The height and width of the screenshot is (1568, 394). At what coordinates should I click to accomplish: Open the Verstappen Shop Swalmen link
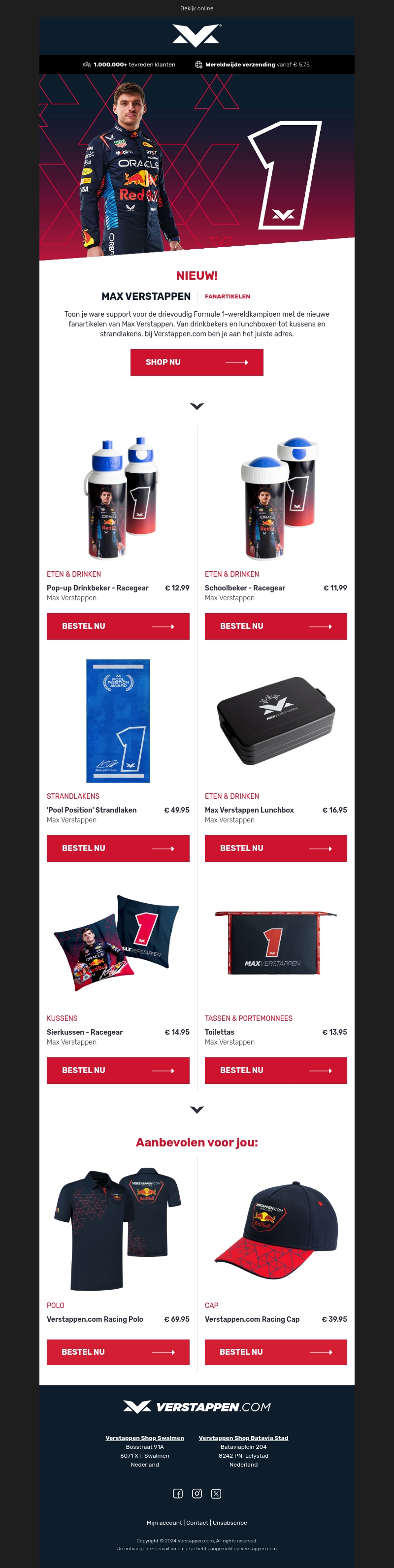click(145, 1437)
